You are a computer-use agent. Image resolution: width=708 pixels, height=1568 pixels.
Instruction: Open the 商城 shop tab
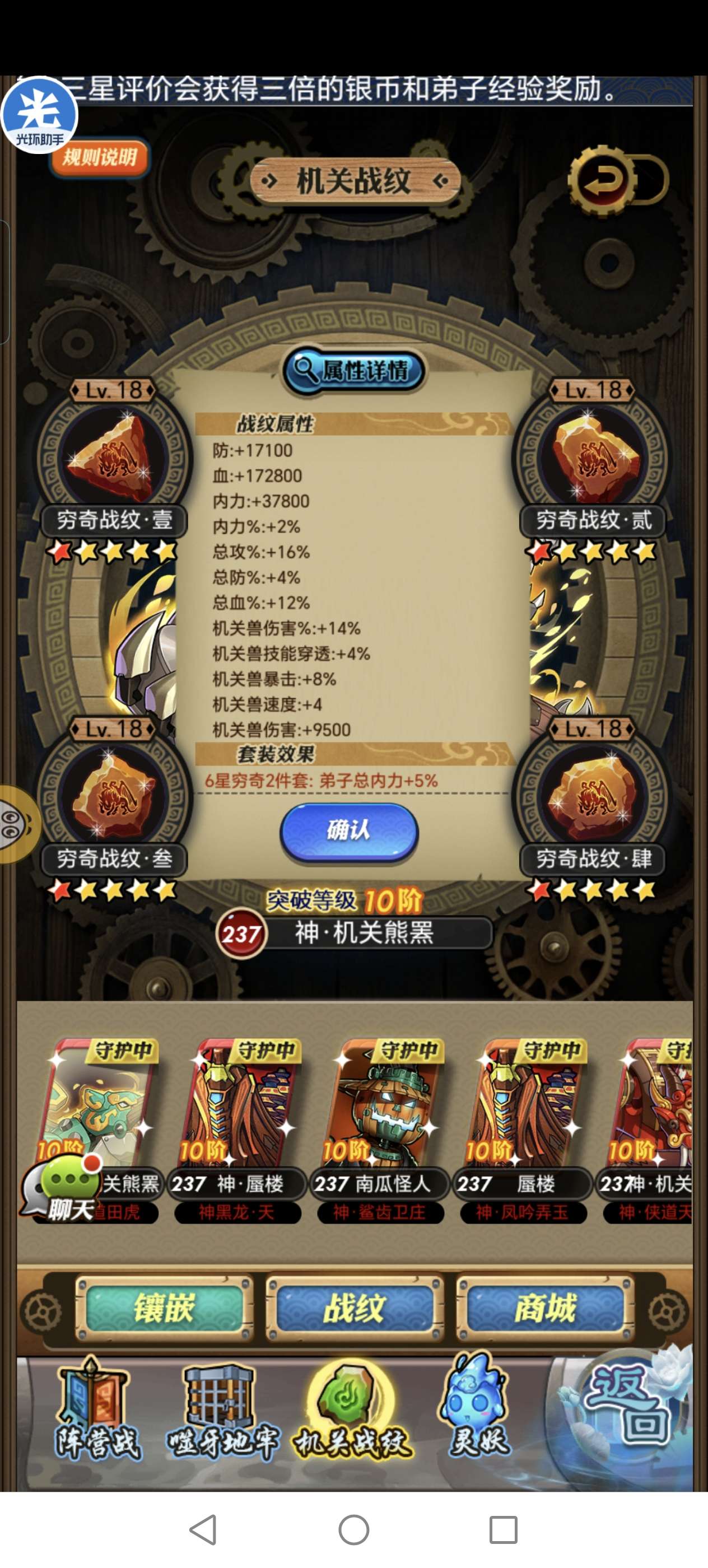[544, 1308]
